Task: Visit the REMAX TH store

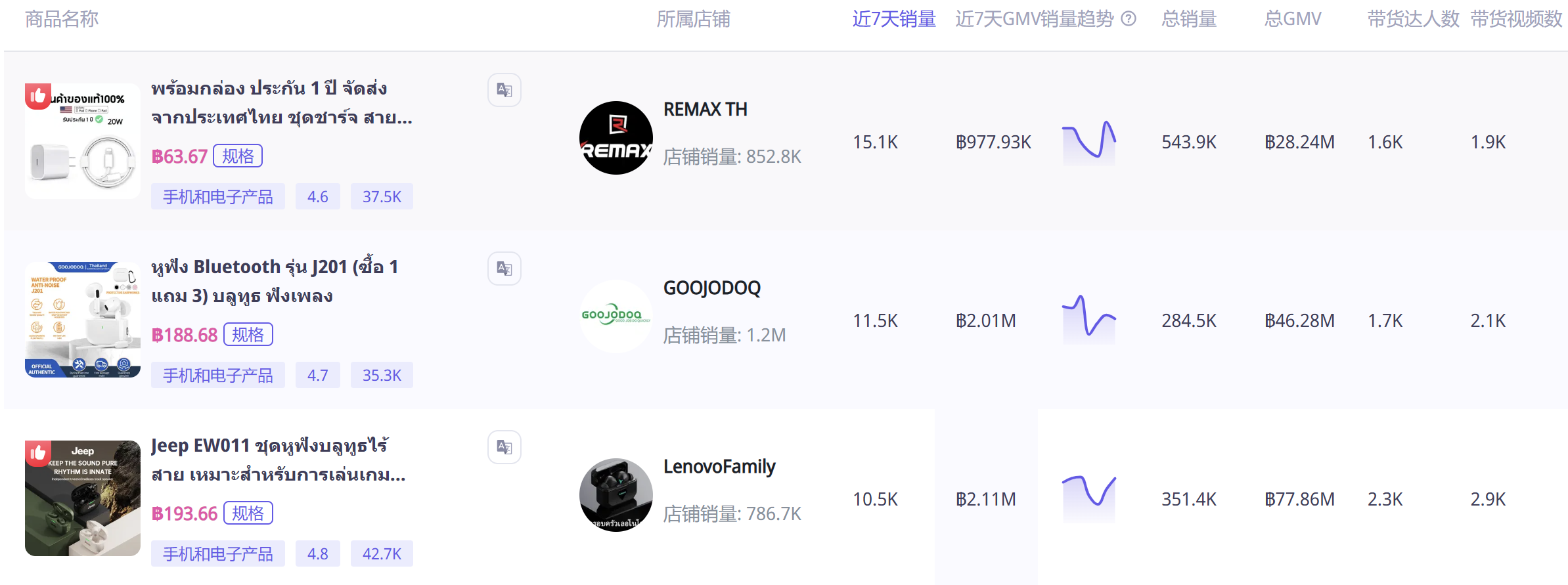Action: (x=705, y=110)
